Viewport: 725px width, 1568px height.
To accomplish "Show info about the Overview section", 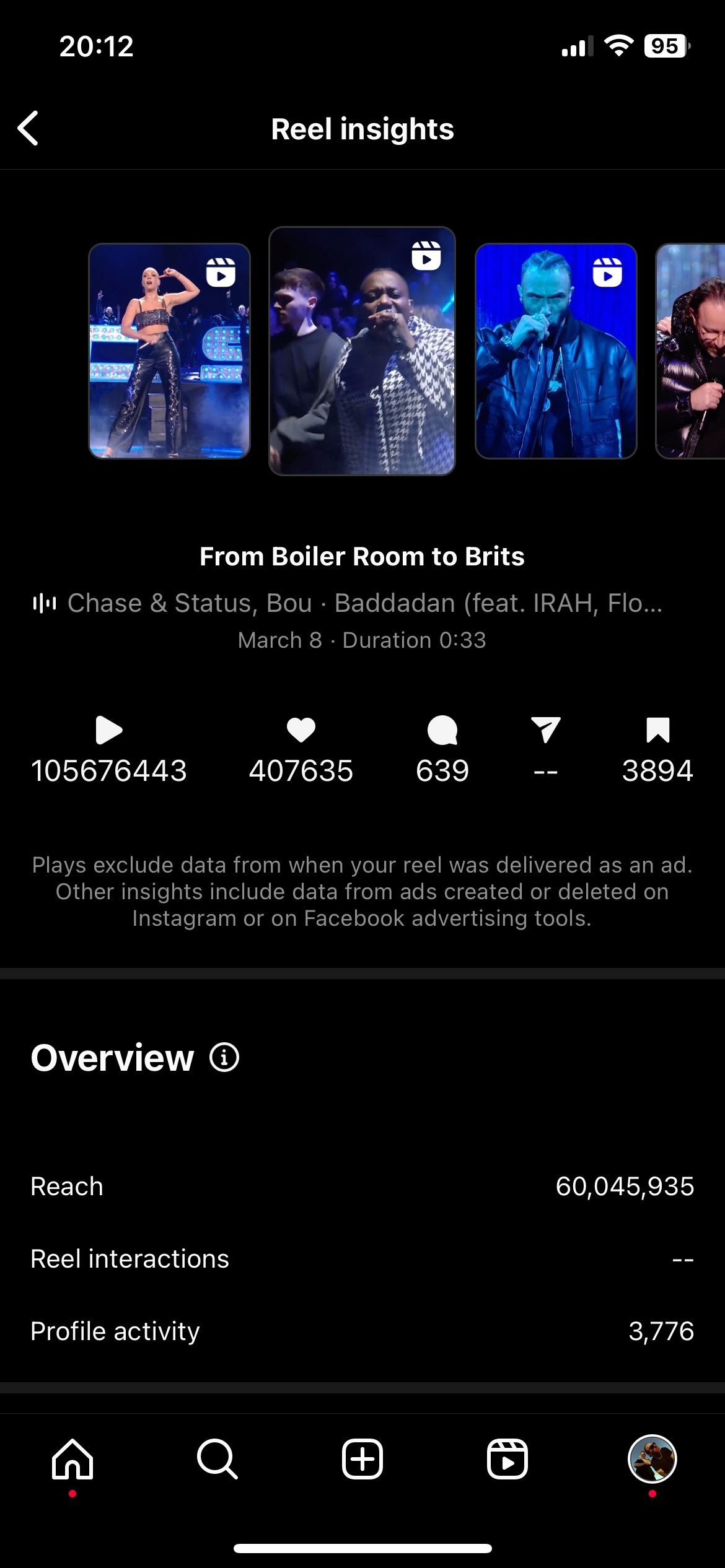I will 224,1057.
